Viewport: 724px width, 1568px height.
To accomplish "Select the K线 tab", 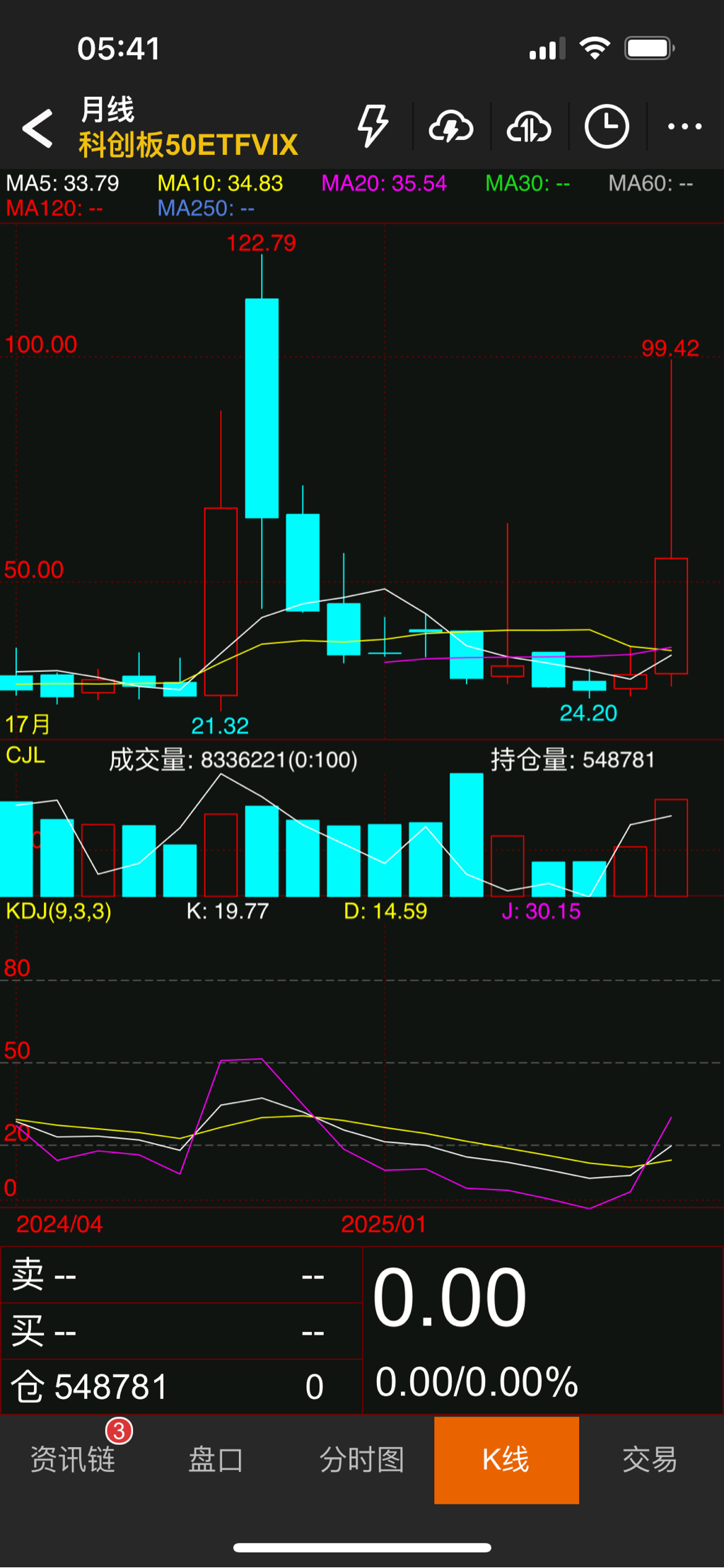I will (x=506, y=1459).
